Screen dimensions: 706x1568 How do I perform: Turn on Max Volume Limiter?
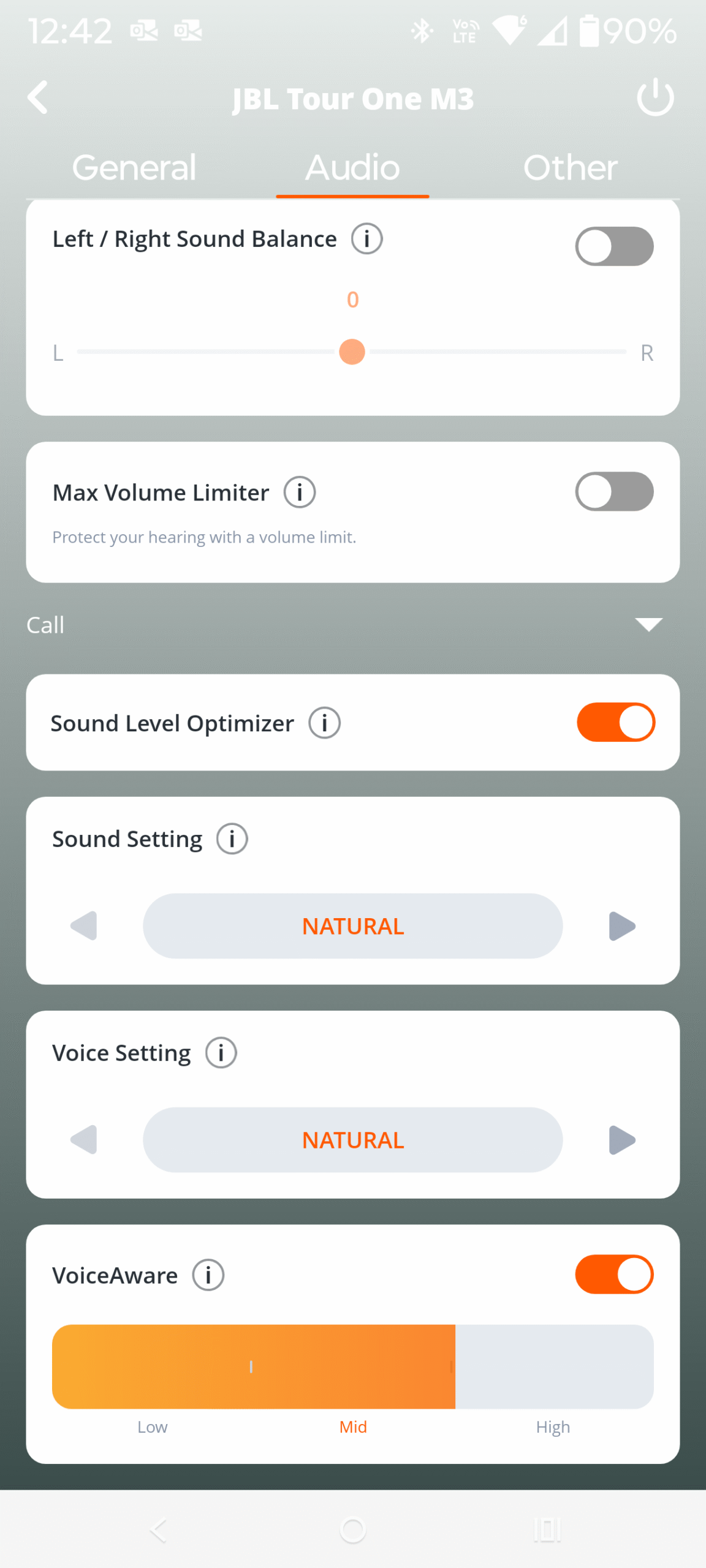pos(614,491)
